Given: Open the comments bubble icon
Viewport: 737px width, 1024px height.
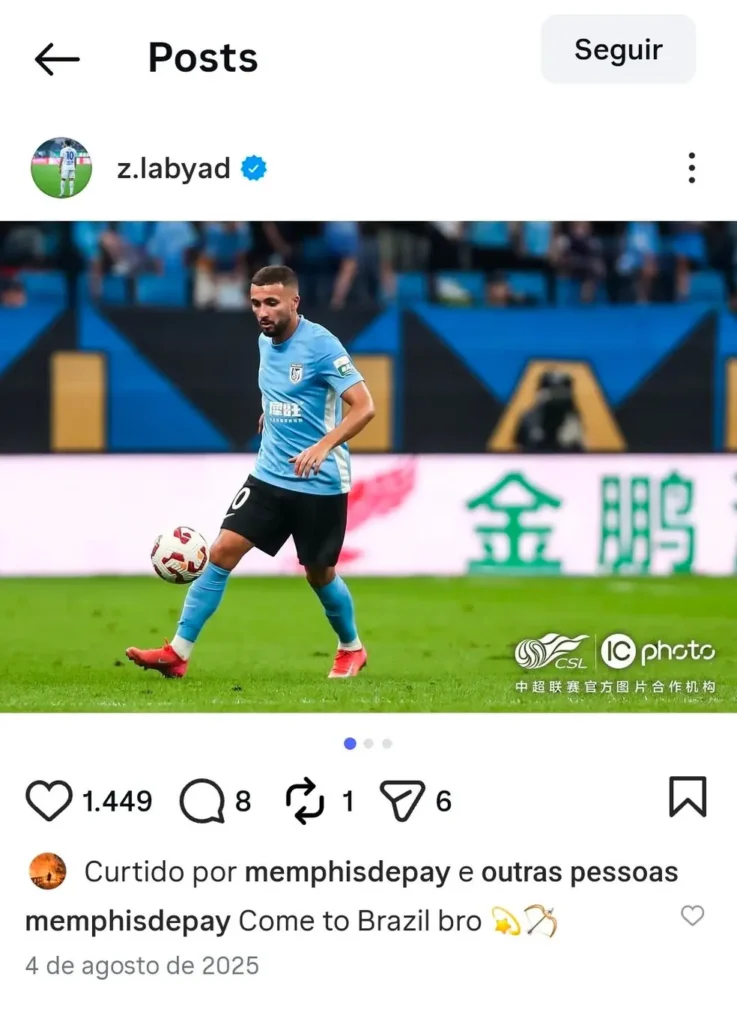Looking at the screenshot, I should pyautogui.click(x=201, y=800).
